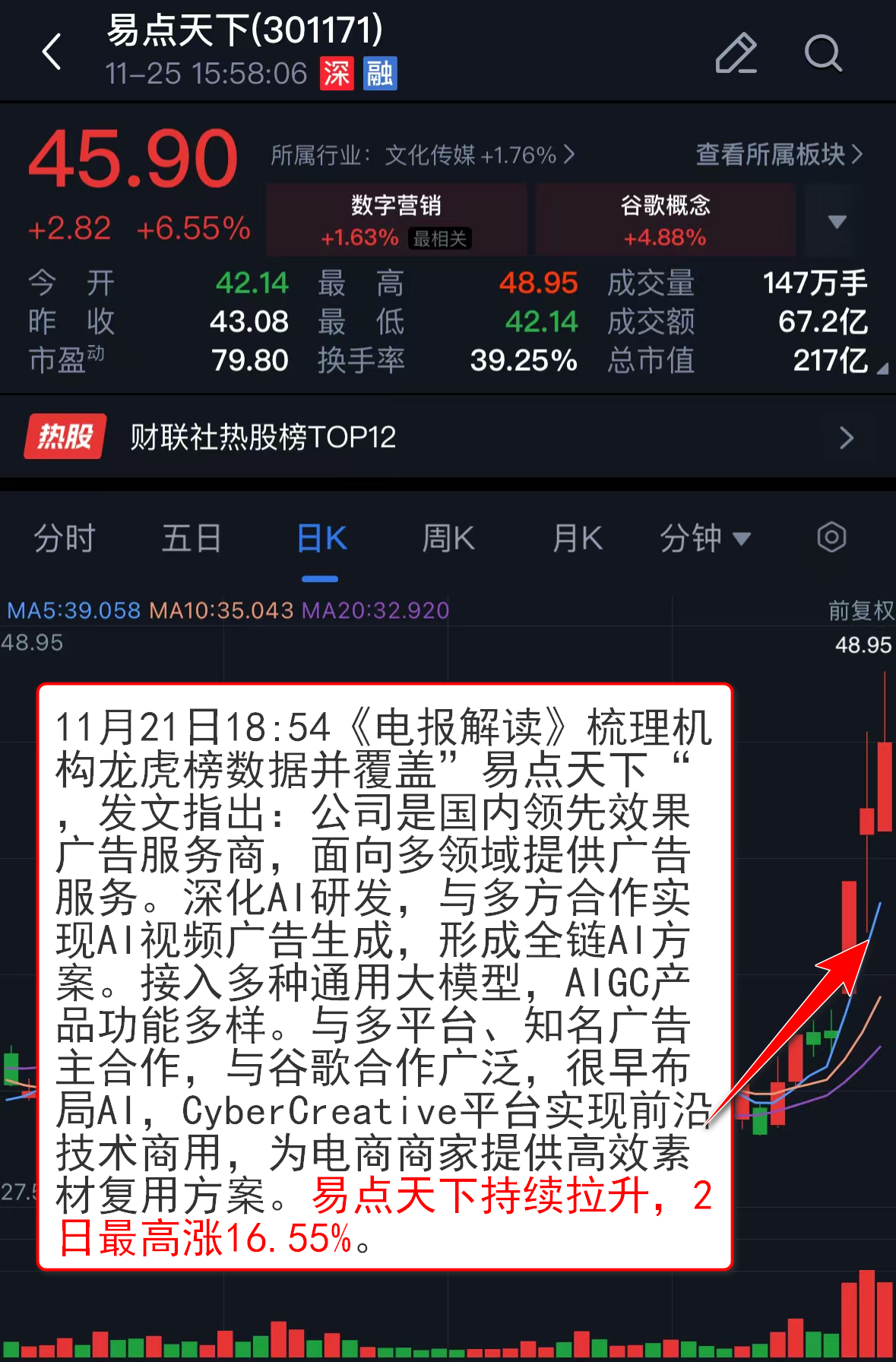Open the 分钟 interval dropdown
The image size is (896, 1362).
704,538
